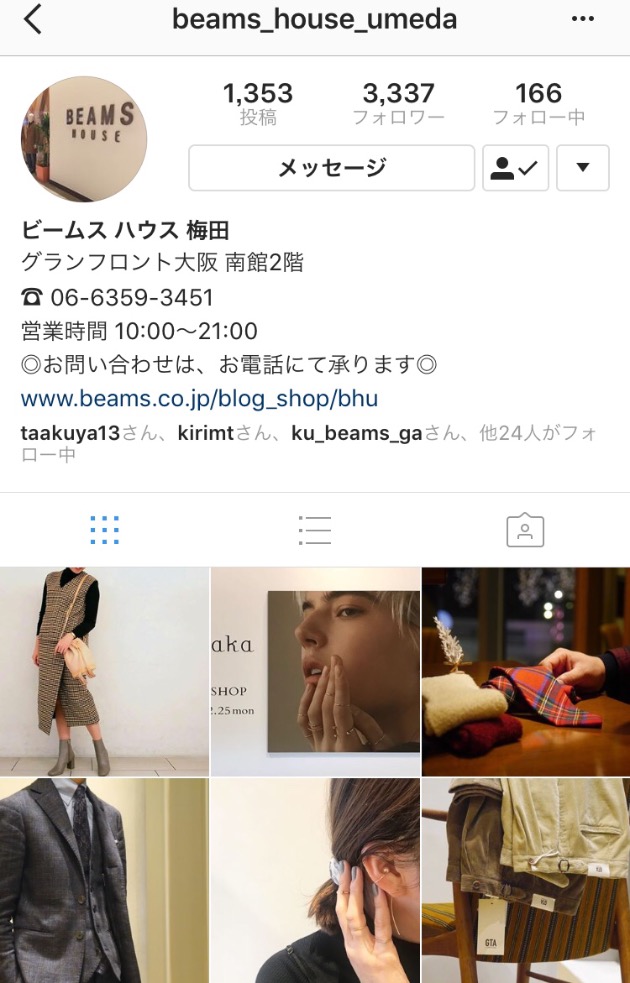Open the www.beams.co.jp/blog_shop/bhu link
This screenshot has height=983, width=630.
click(199, 398)
